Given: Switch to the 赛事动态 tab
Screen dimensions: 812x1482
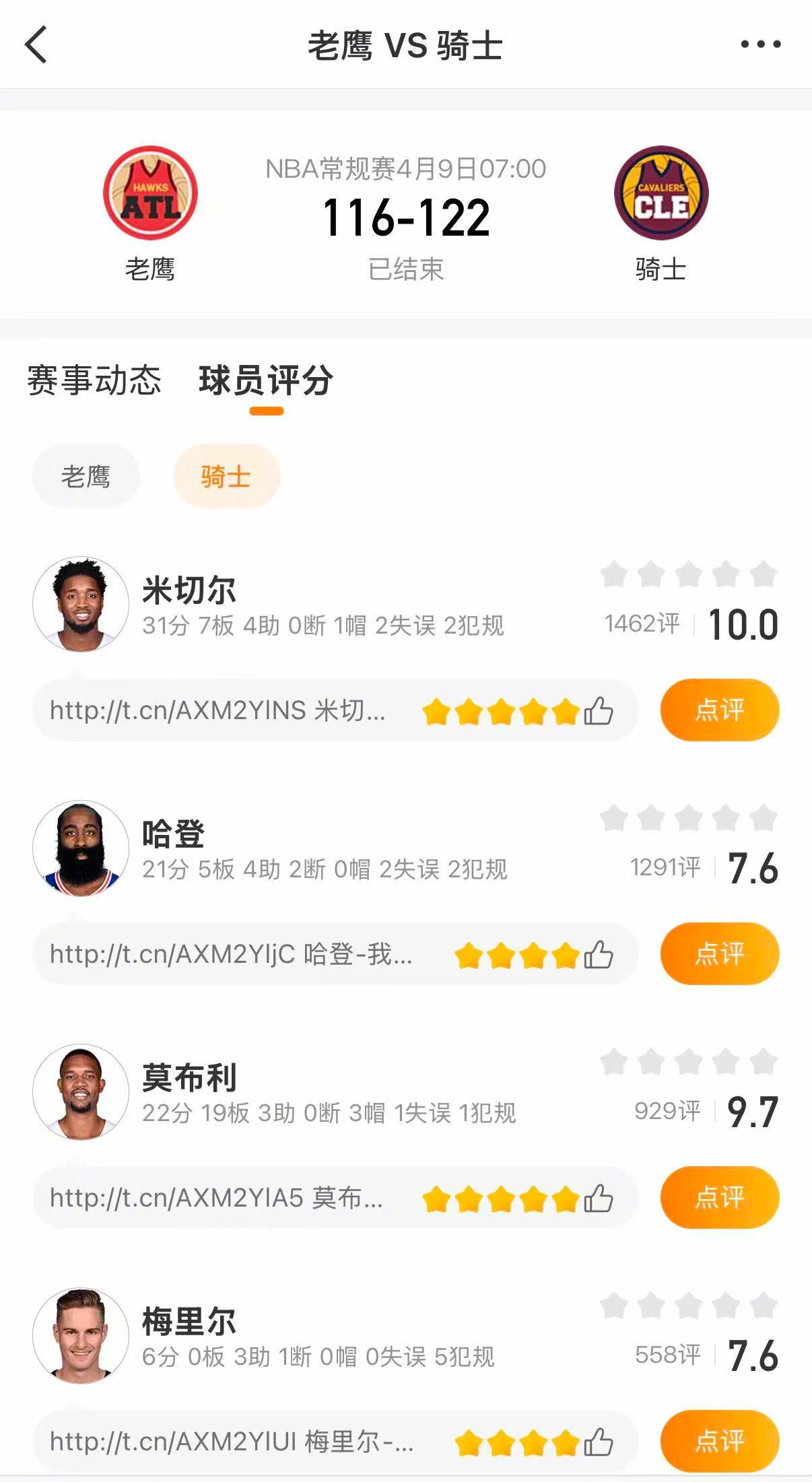Looking at the screenshot, I should tap(93, 380).
